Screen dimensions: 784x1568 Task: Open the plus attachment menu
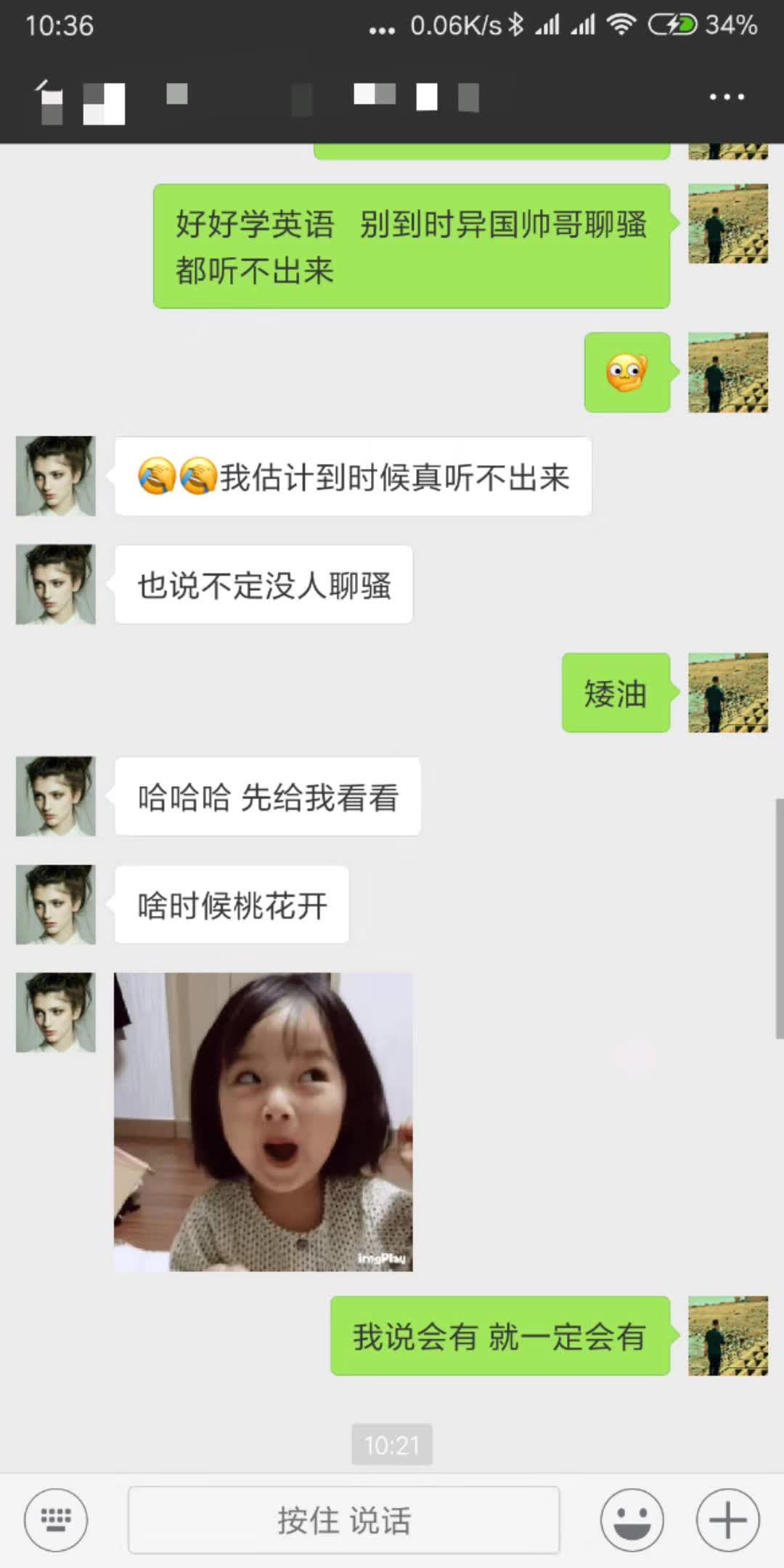tap(727, 1519)
